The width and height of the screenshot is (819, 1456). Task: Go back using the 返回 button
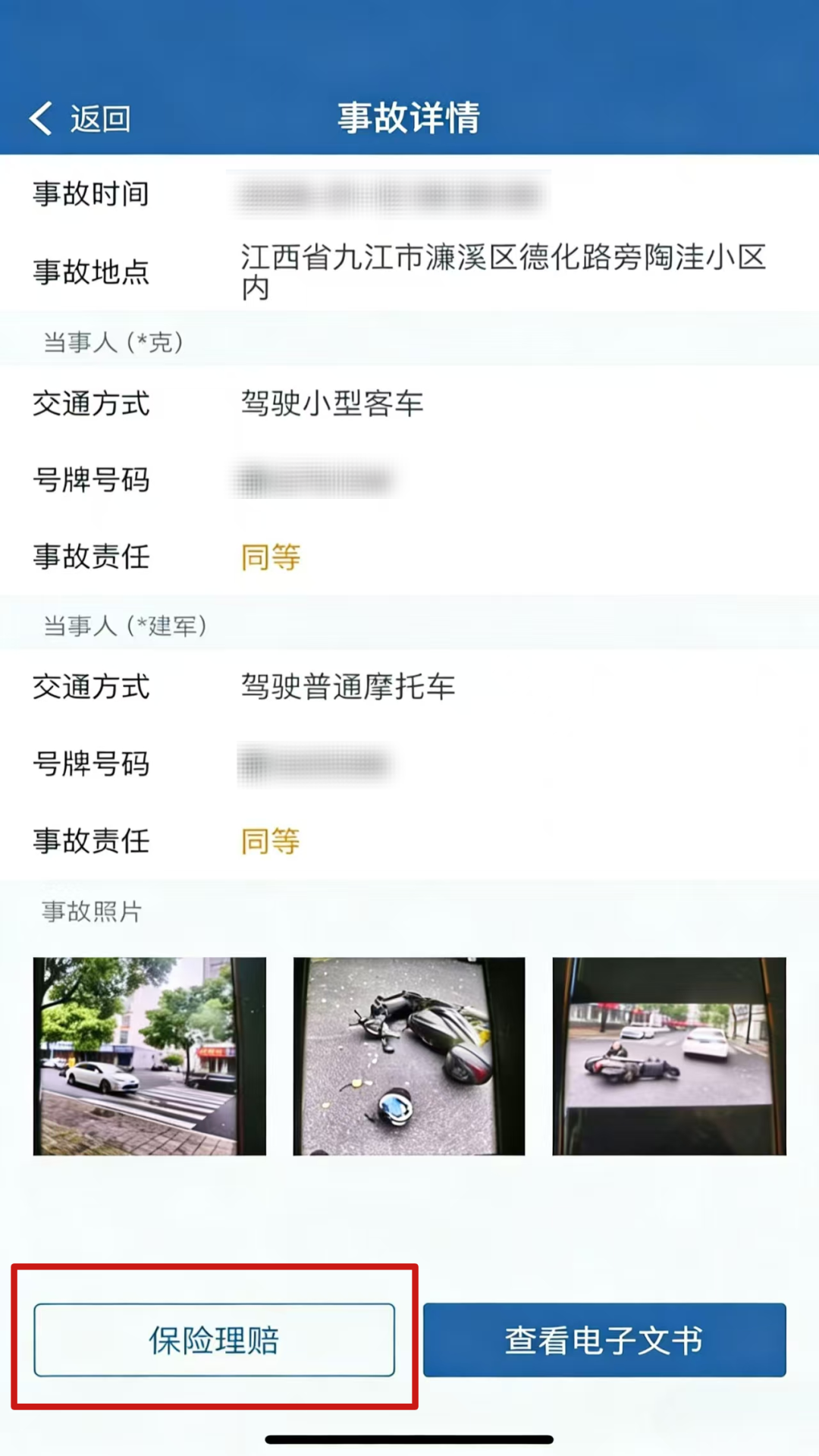(x=80, y=119)
